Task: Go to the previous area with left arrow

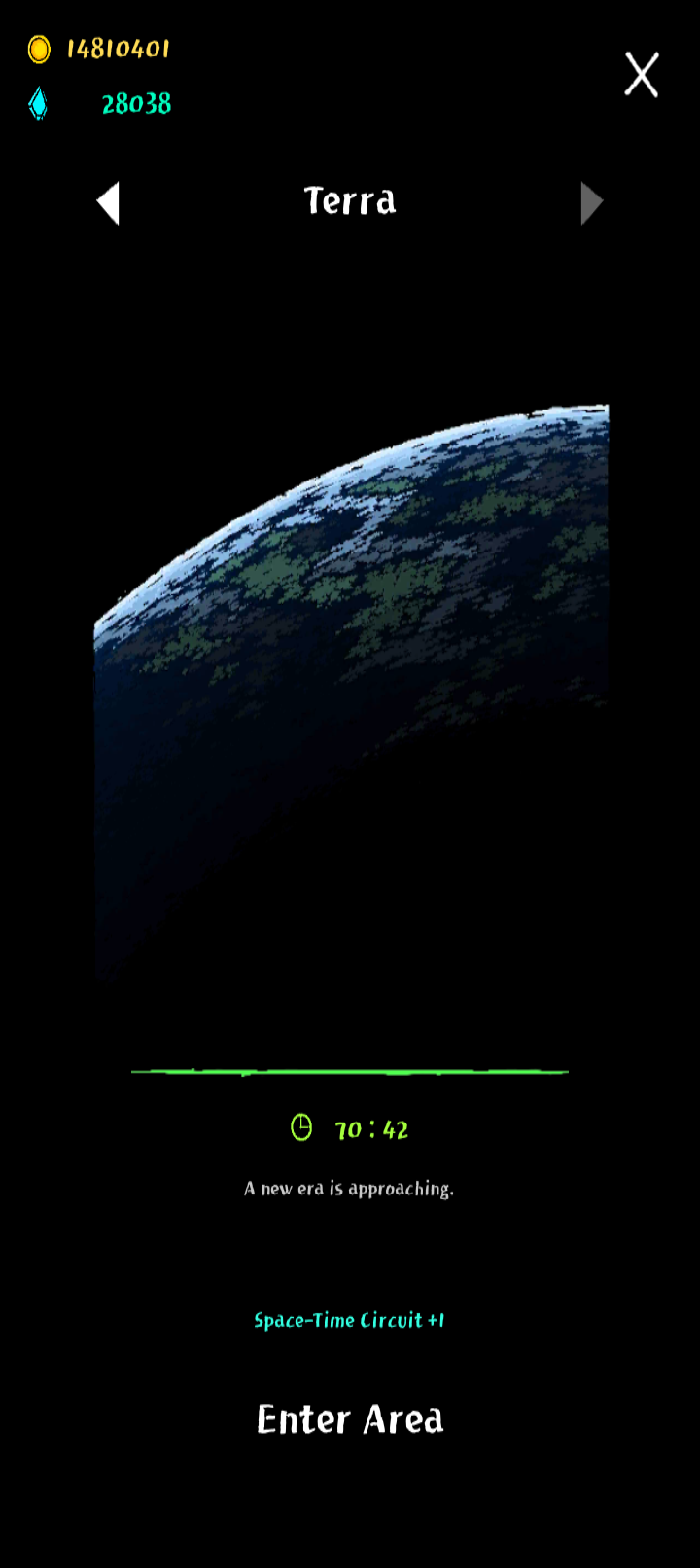Action: [x=108, y=203]
